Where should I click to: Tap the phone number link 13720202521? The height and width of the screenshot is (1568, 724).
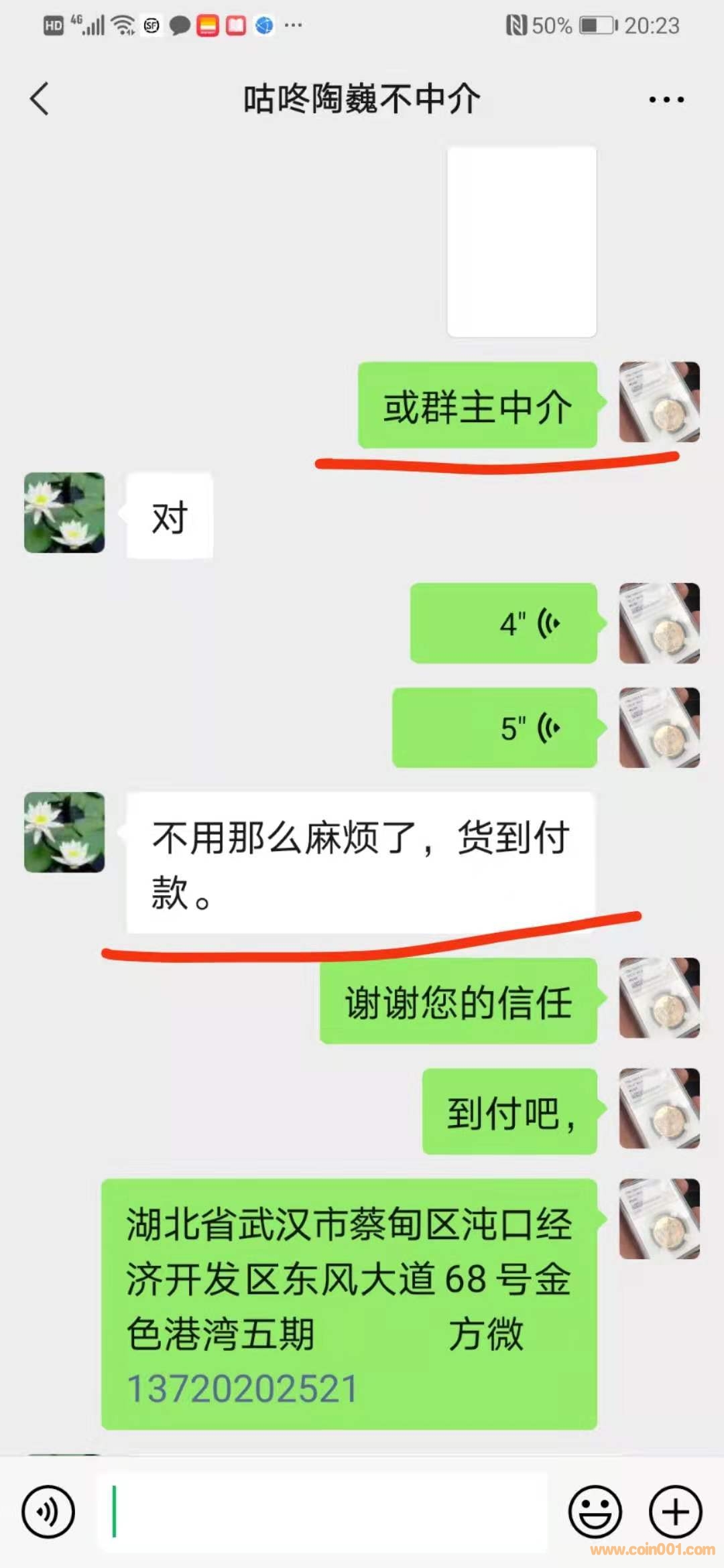coord(242,1389)
